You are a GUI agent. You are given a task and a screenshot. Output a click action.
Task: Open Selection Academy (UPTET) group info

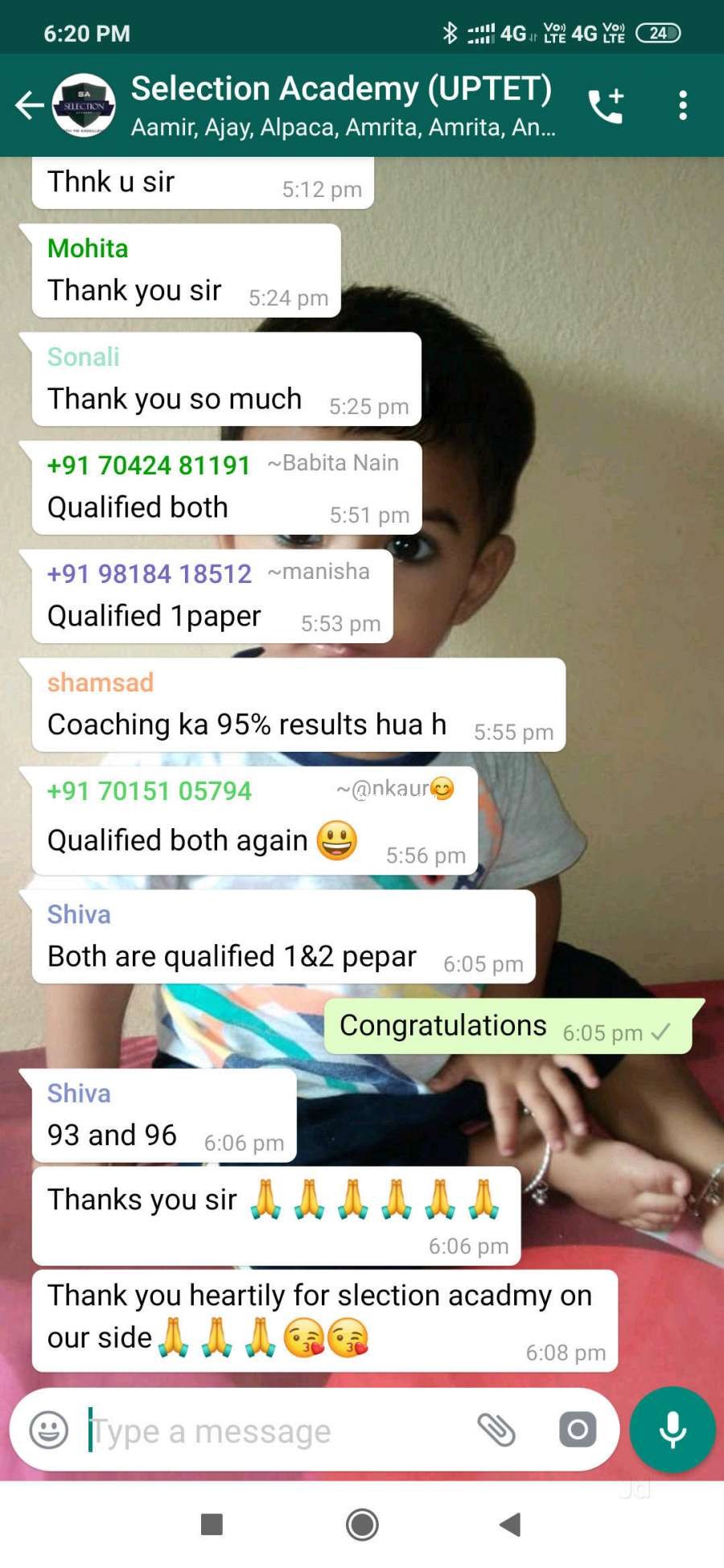click(342, 105)
